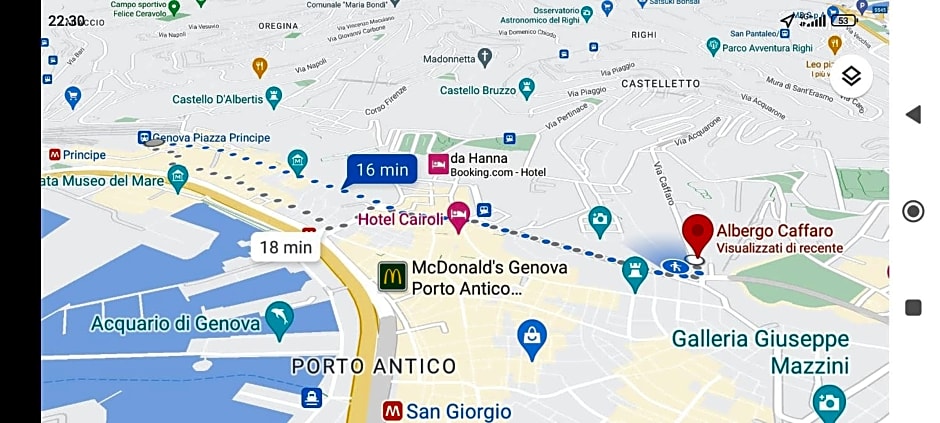Tap the San Giorgio metro station
The height and width of the screenshot is (423, 940).
393,411
